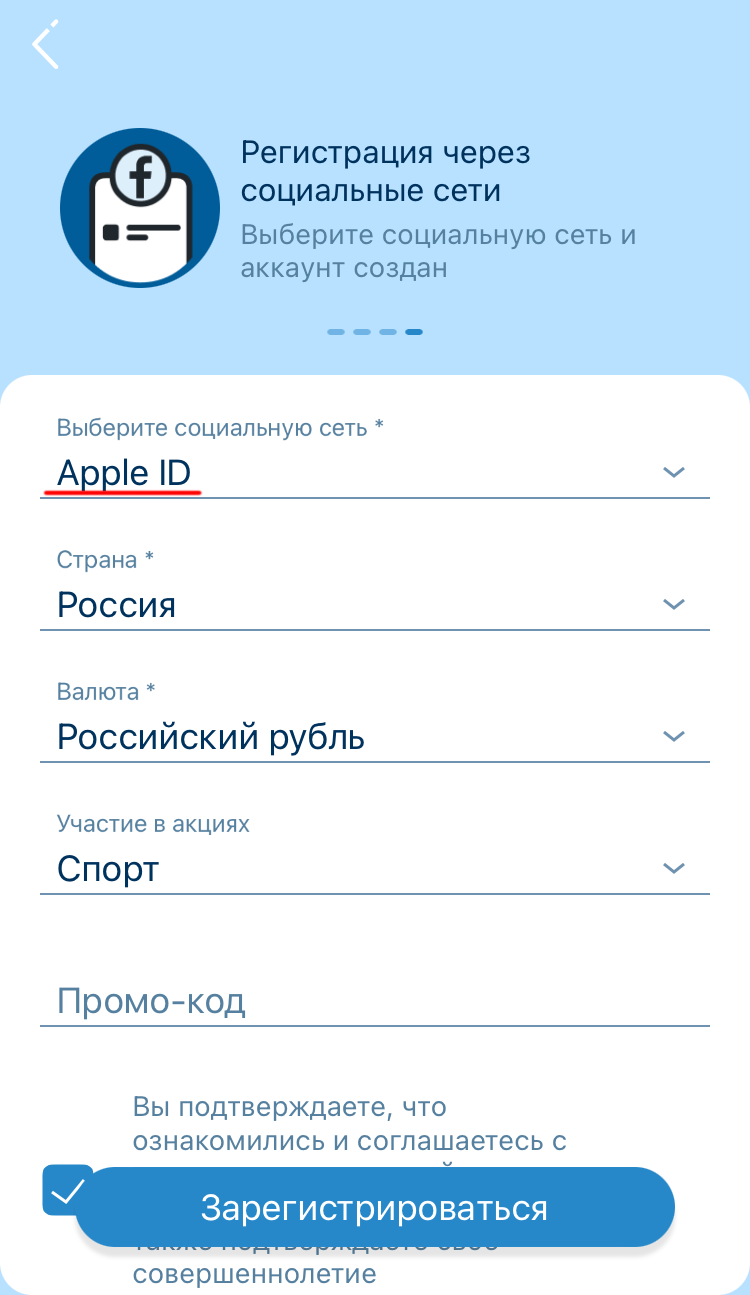Select the last page indicator dot

414,331
